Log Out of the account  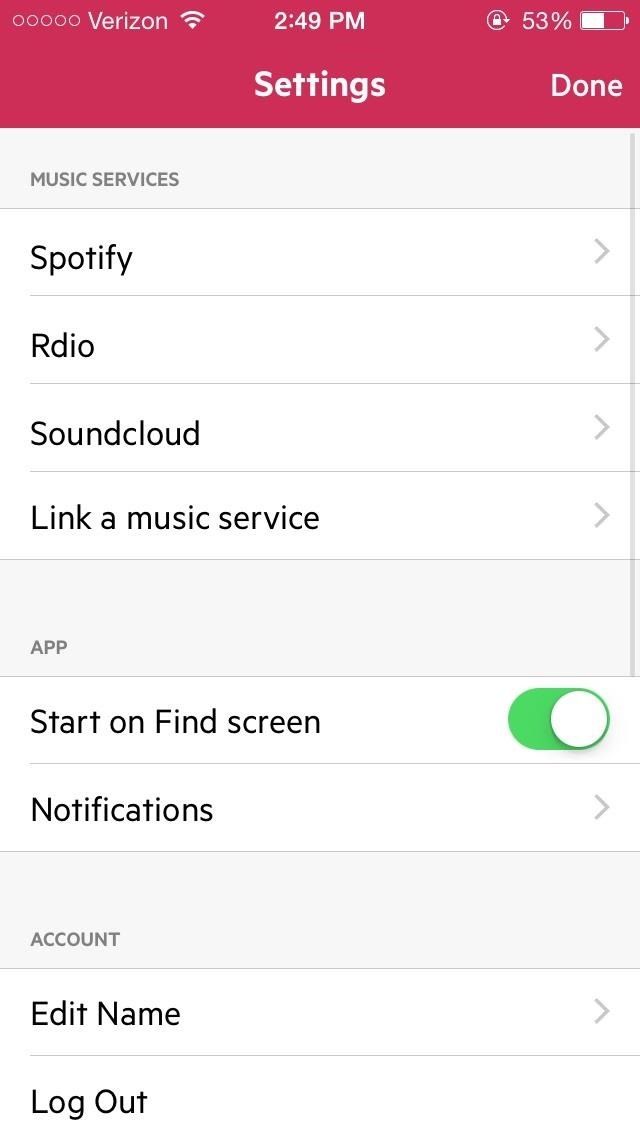pos(320,1100)
